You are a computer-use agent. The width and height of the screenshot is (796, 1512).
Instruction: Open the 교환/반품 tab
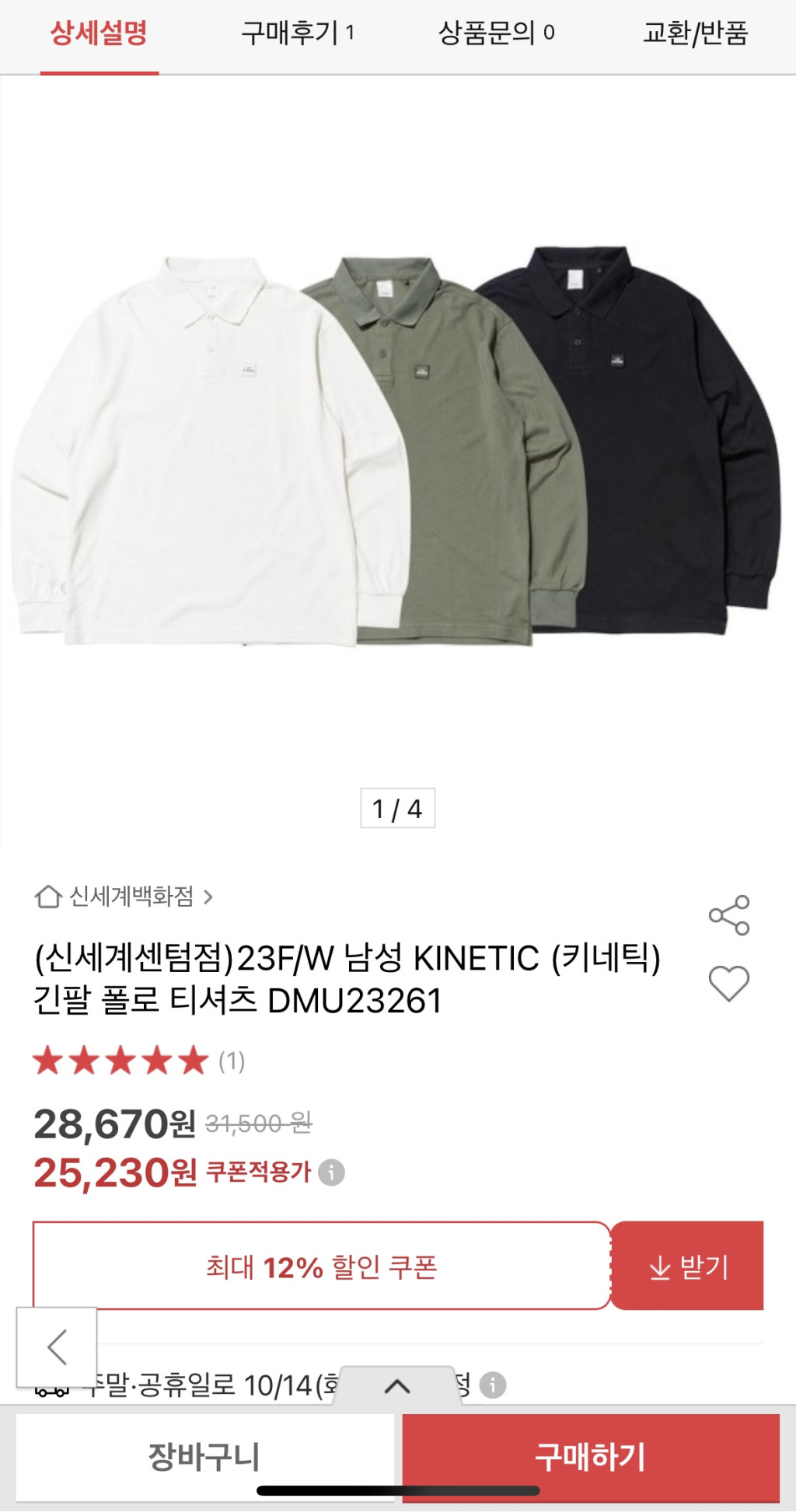695,34
